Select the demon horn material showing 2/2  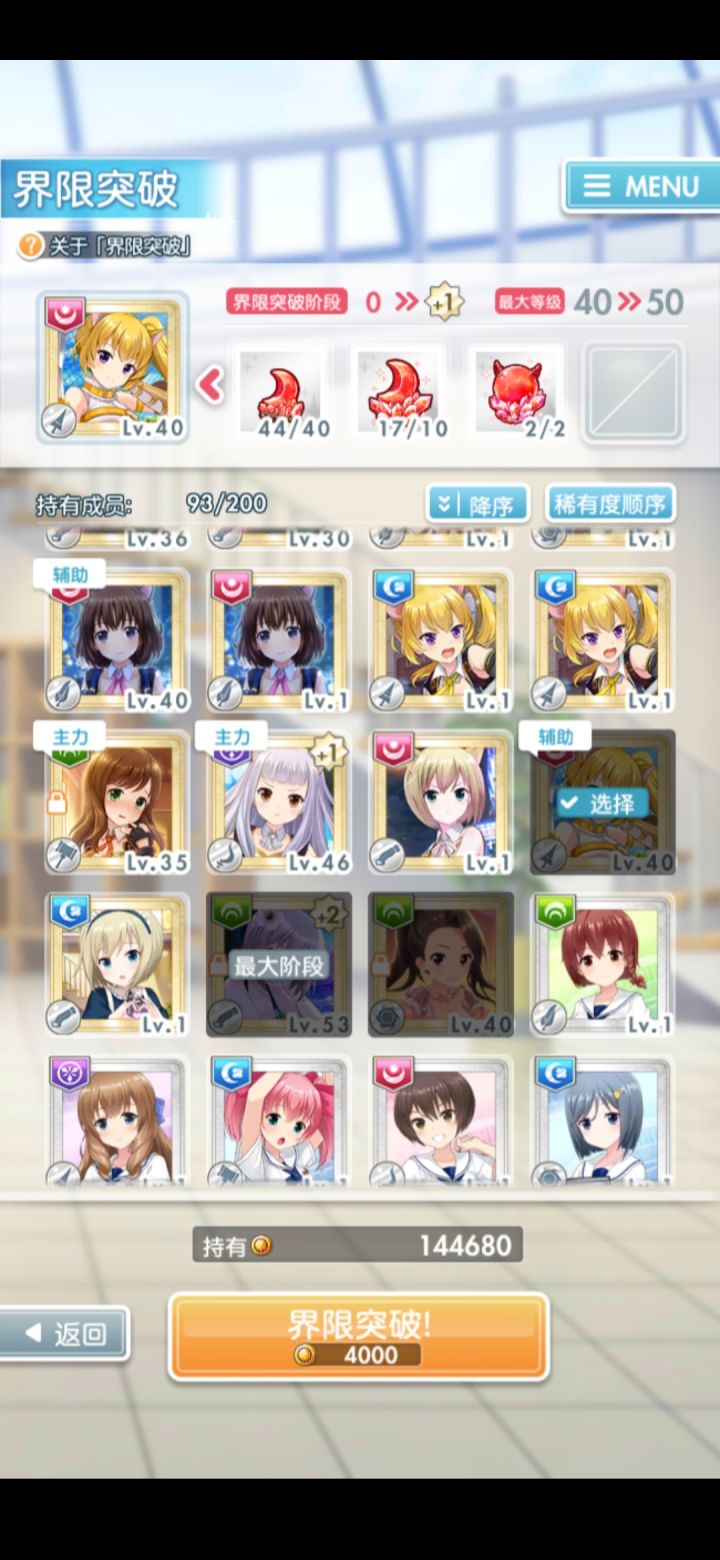click(x=516, y=390)
